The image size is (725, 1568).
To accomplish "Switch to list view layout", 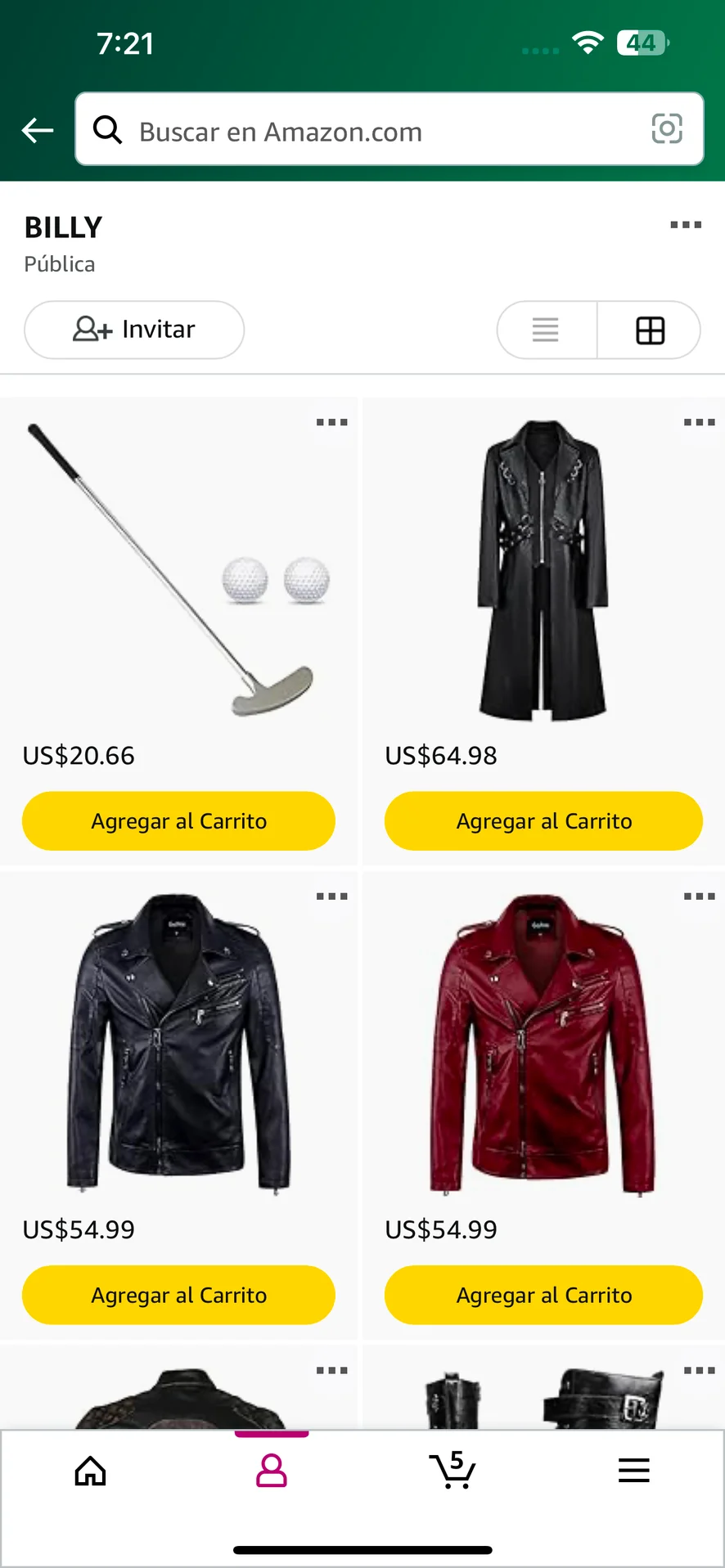I will tap(546, 330).
